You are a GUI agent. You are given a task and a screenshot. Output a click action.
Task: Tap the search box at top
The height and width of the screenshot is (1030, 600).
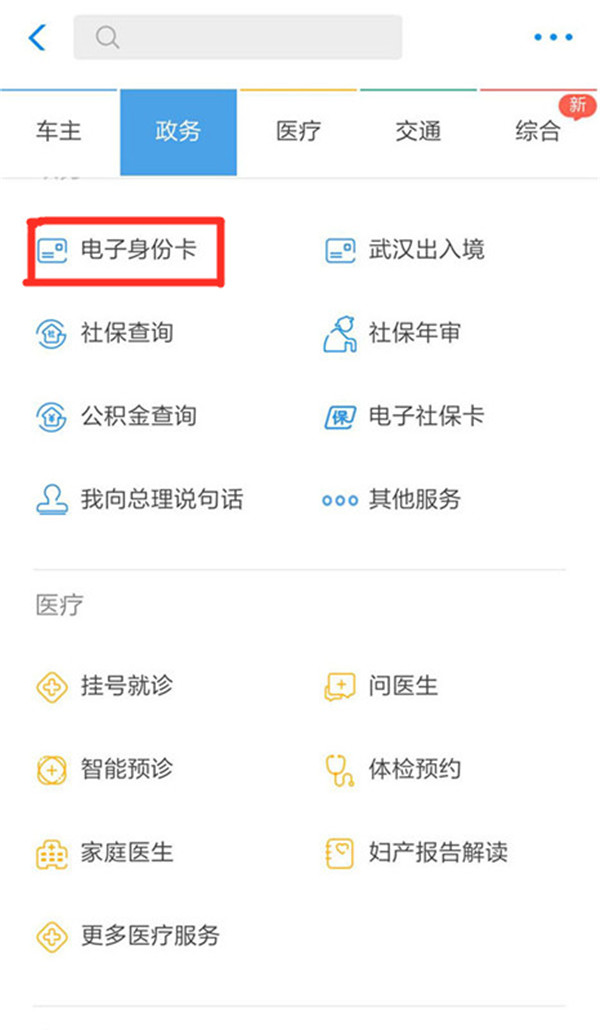pos(238,37)
